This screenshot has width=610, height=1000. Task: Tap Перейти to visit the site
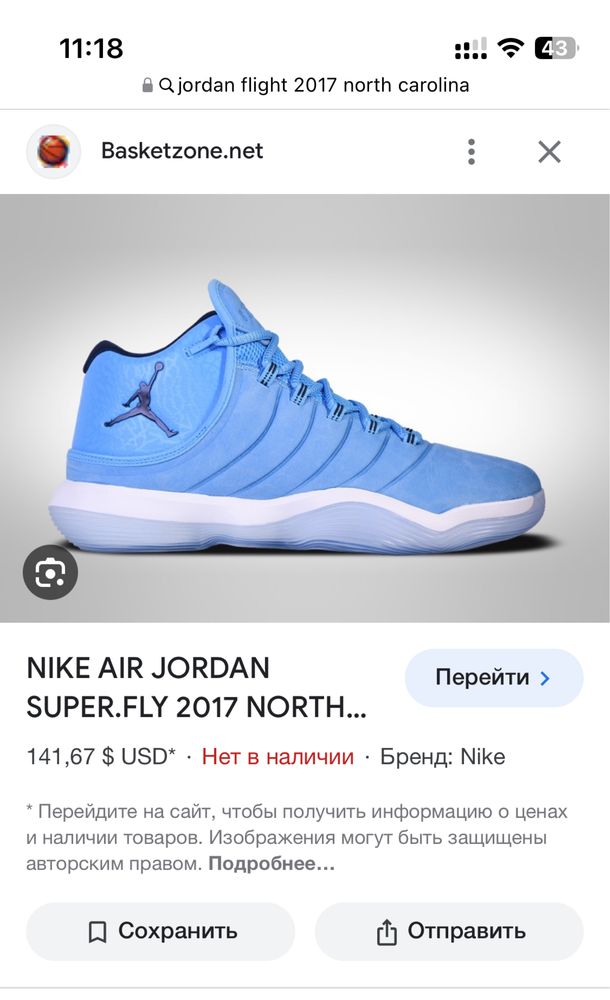pos(494,677)
